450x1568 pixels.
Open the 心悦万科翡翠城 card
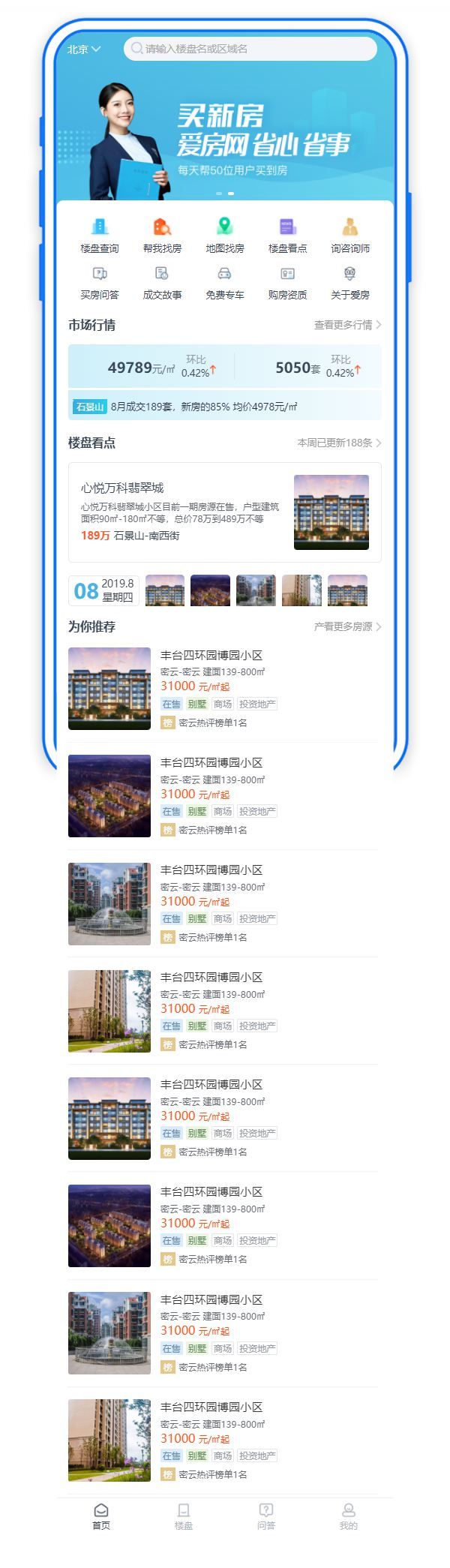(x=224, y=512)
